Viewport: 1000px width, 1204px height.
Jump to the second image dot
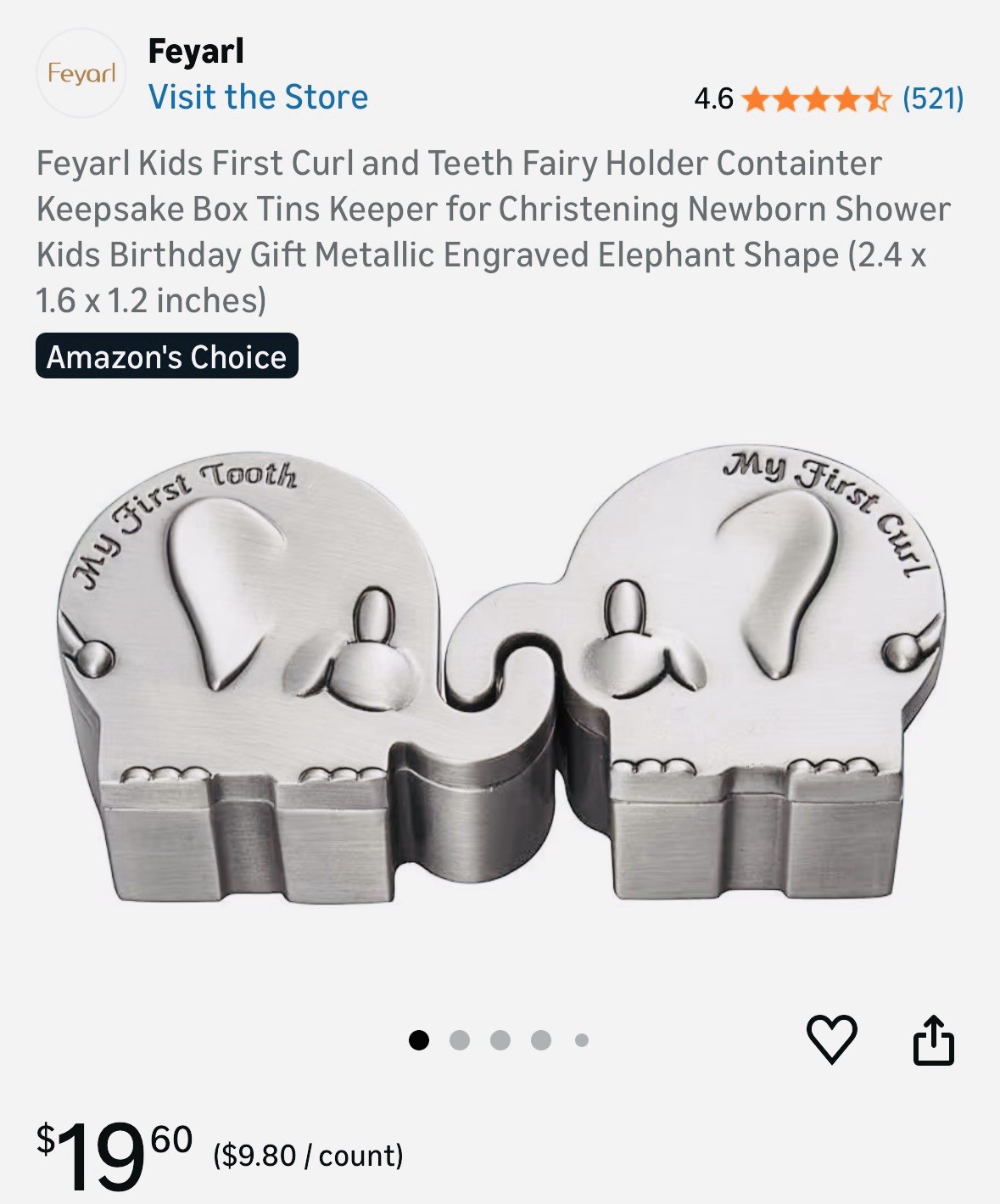[460, 1040]
